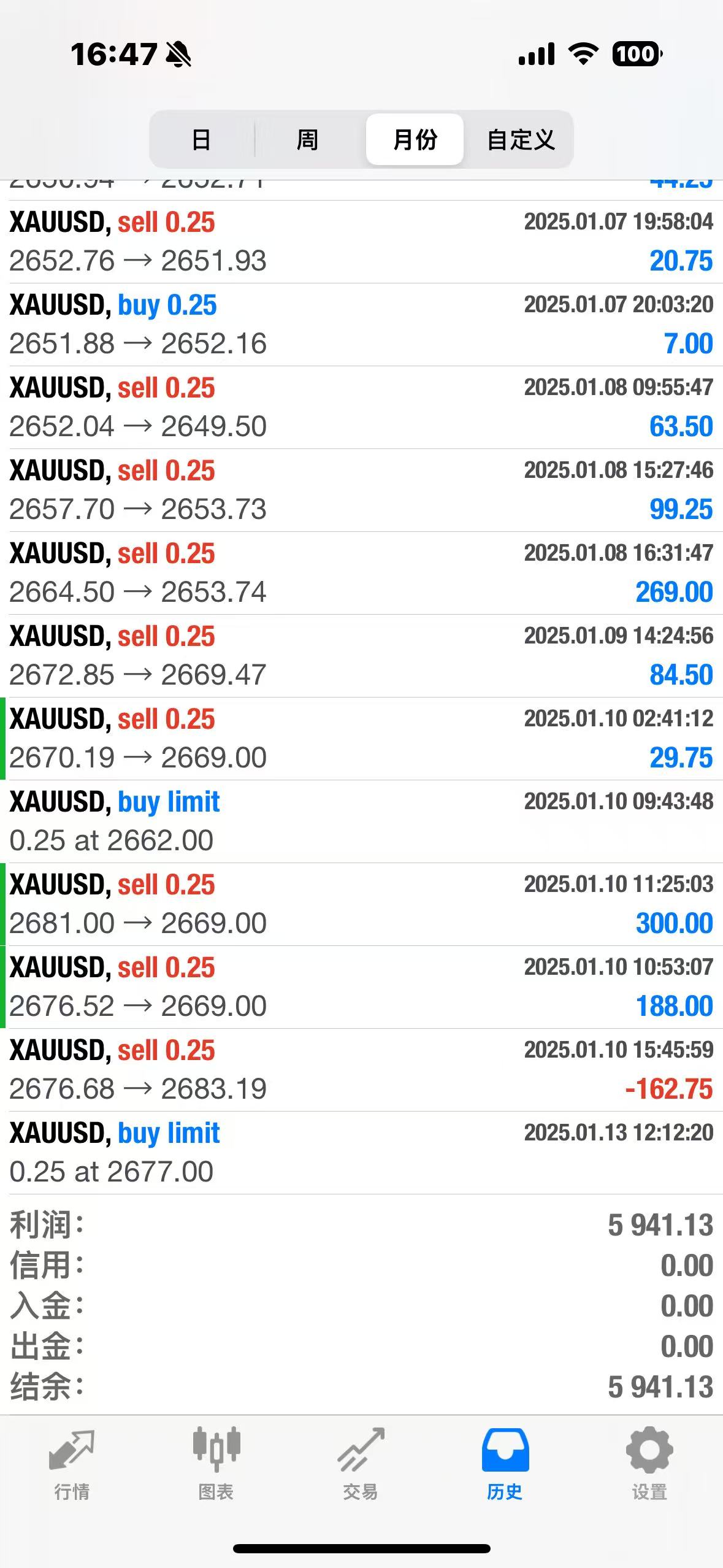Select the 月份 (month) period tab
The image size is (723, 1568).
(415, 139)
